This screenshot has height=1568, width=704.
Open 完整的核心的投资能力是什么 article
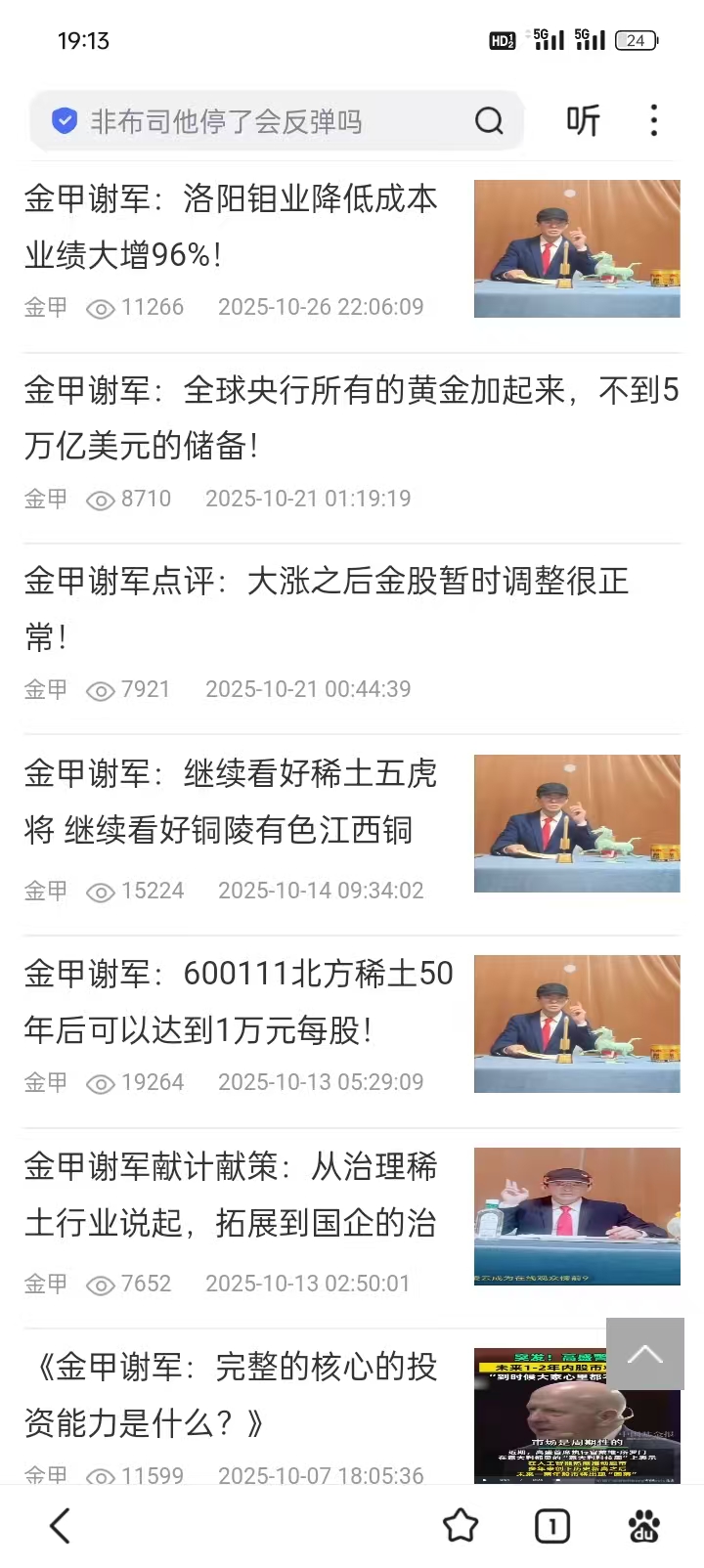pyautogui.click(x=232, y=1394)
